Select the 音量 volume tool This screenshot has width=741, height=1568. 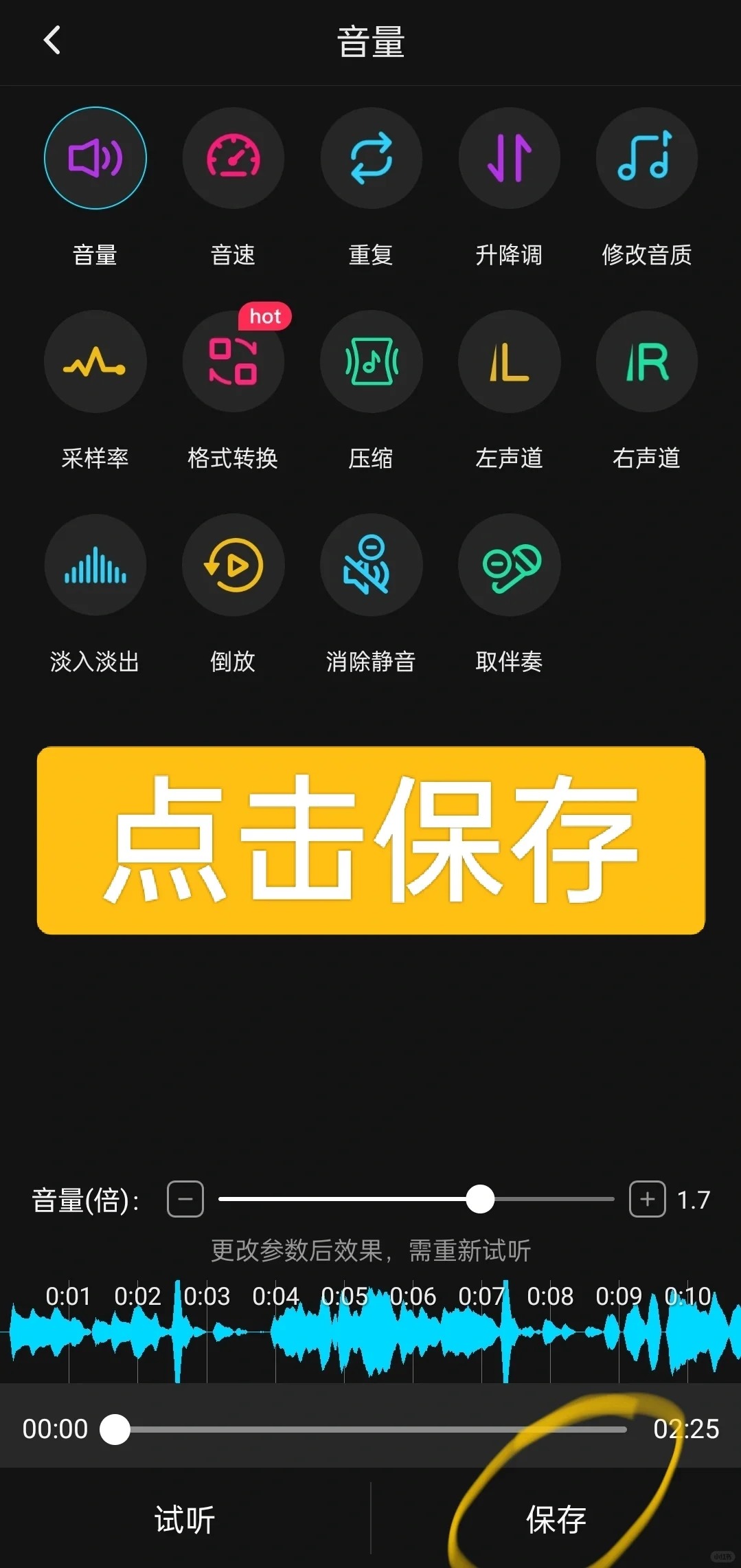coord(95,158)
